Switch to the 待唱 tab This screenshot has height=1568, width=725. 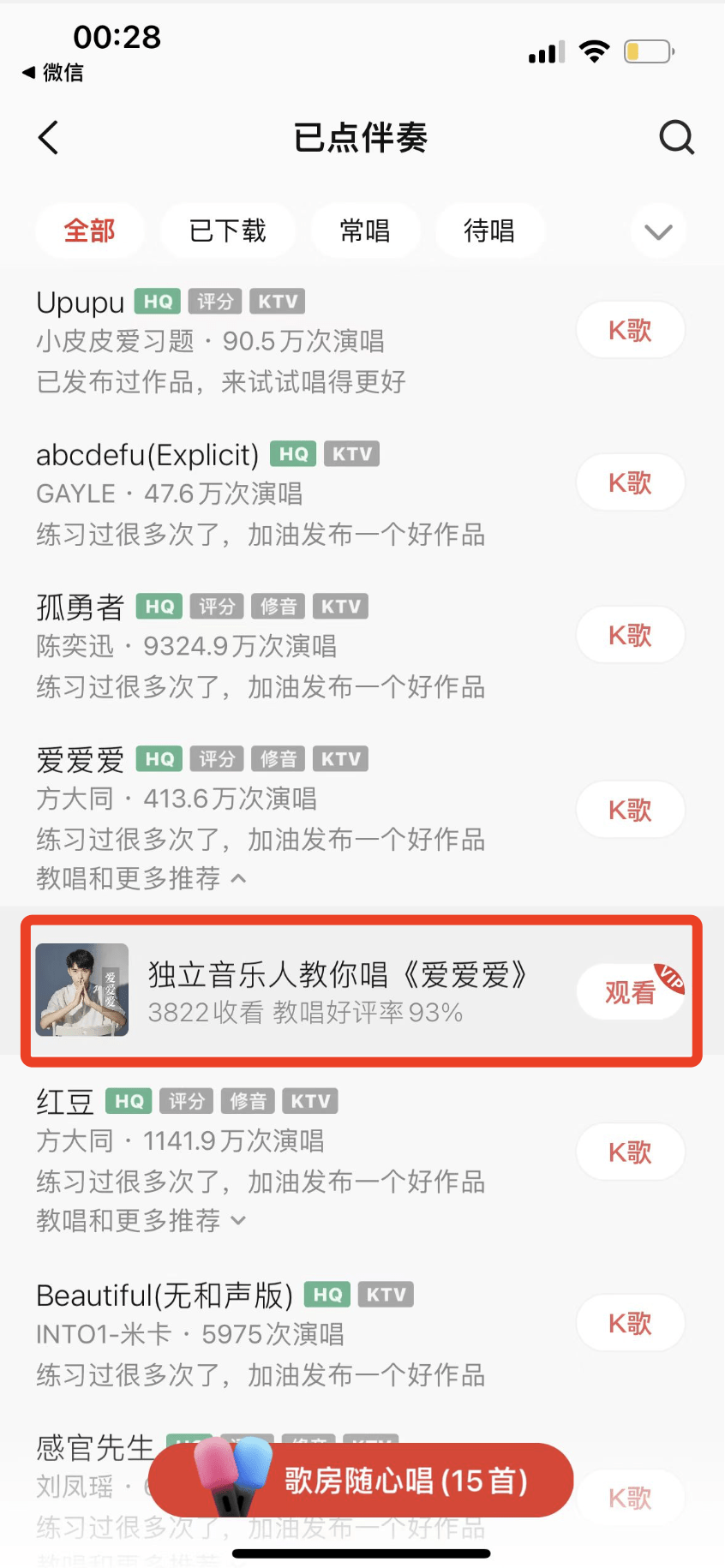pos(489,230)
